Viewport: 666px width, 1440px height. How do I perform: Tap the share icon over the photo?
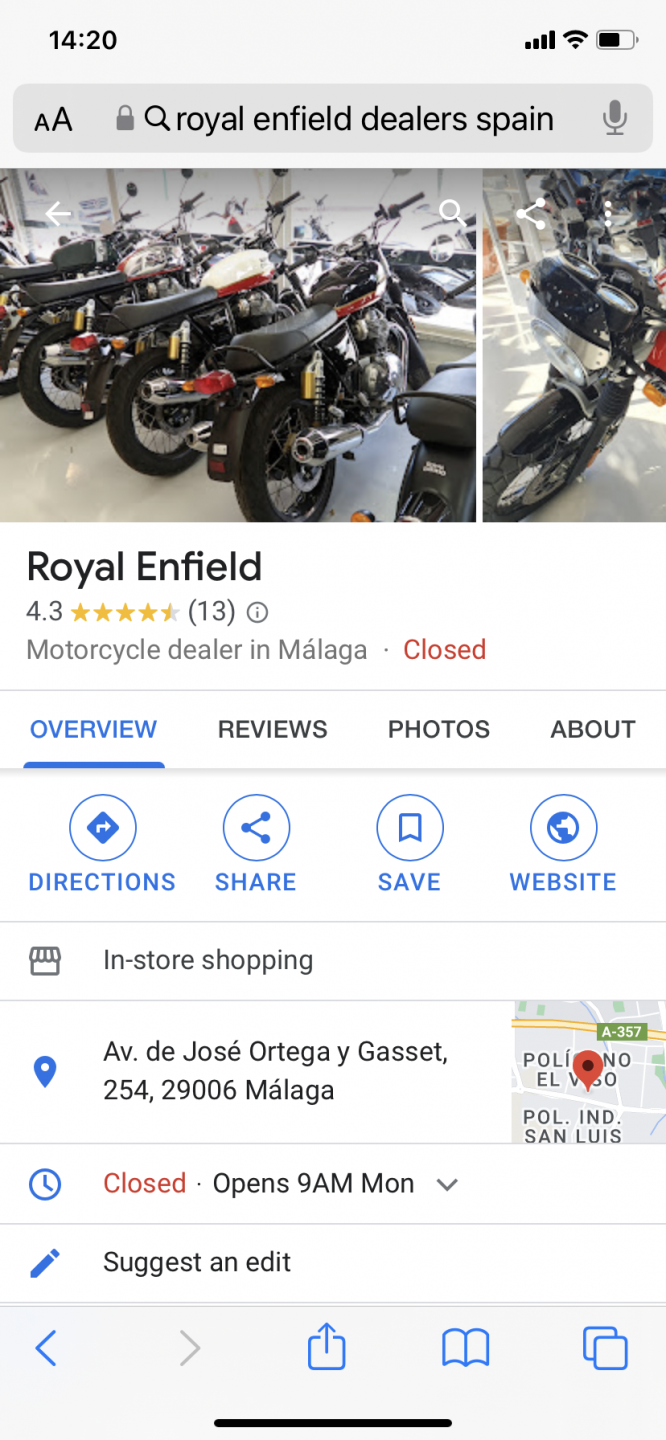(531, 212)
